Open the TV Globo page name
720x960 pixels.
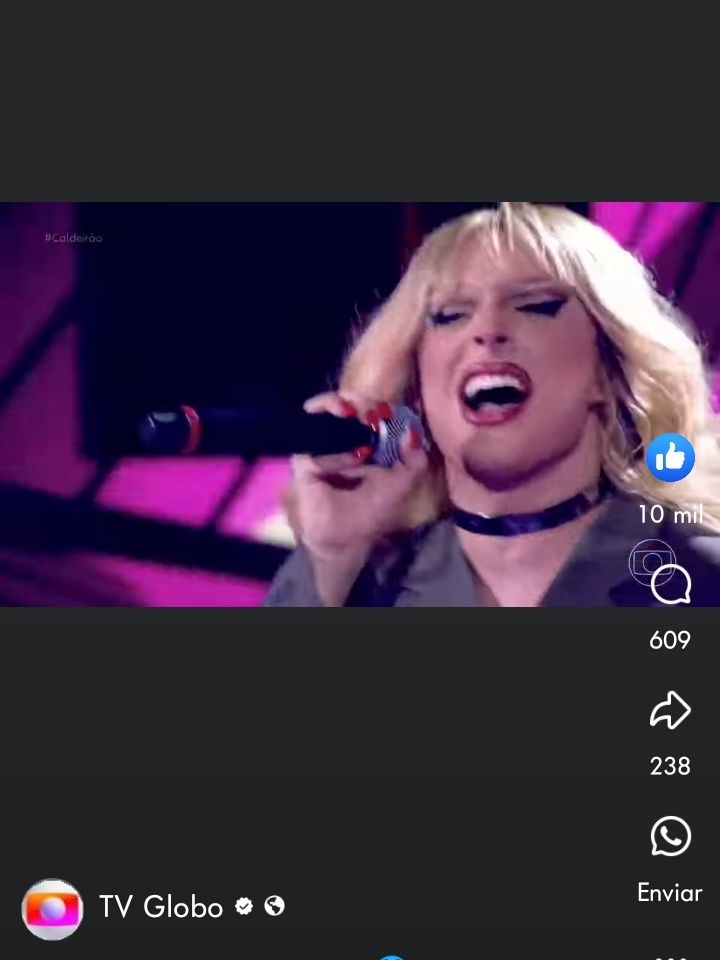pos(161,907)
